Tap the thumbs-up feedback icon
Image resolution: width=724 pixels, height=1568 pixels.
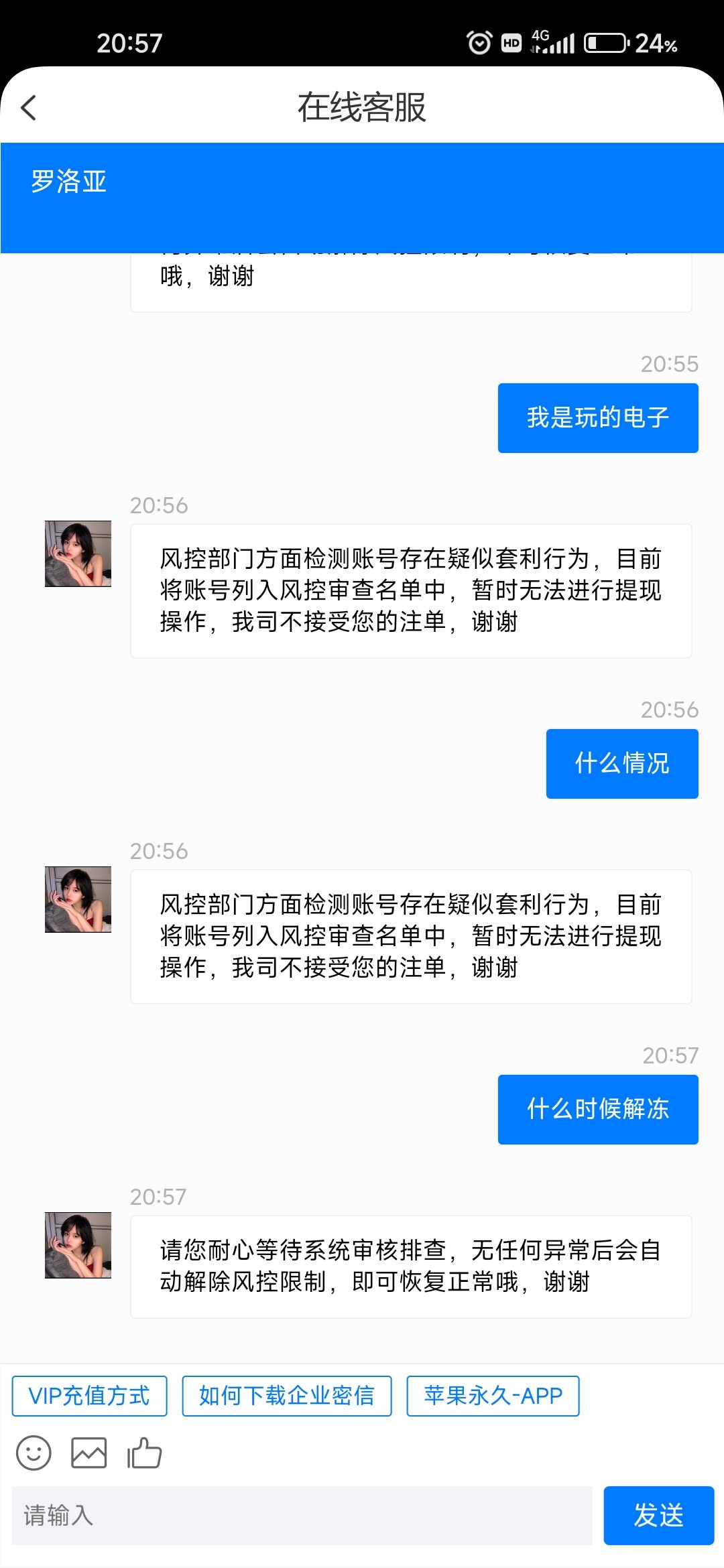pyautogui.click(x=143, y=1453)
